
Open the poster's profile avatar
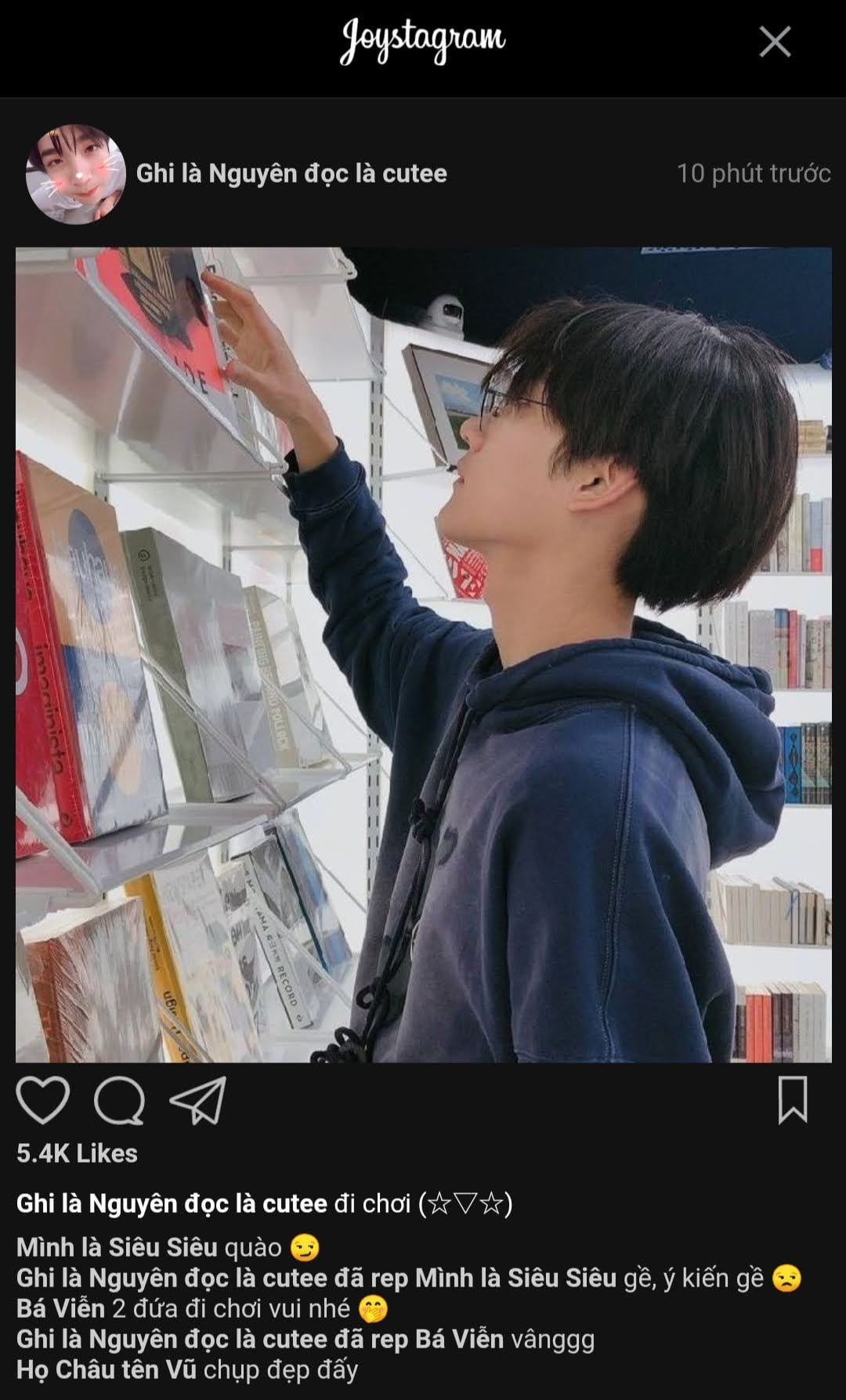[x=76, y=174]
